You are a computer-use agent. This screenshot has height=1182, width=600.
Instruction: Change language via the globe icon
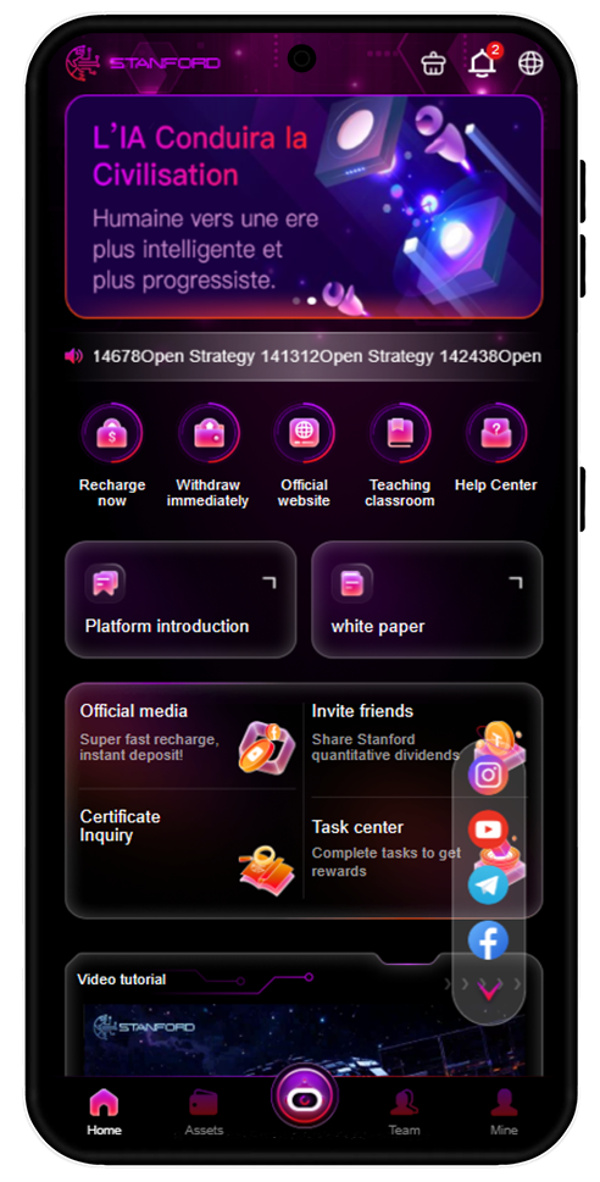click(x=531, y=63)
